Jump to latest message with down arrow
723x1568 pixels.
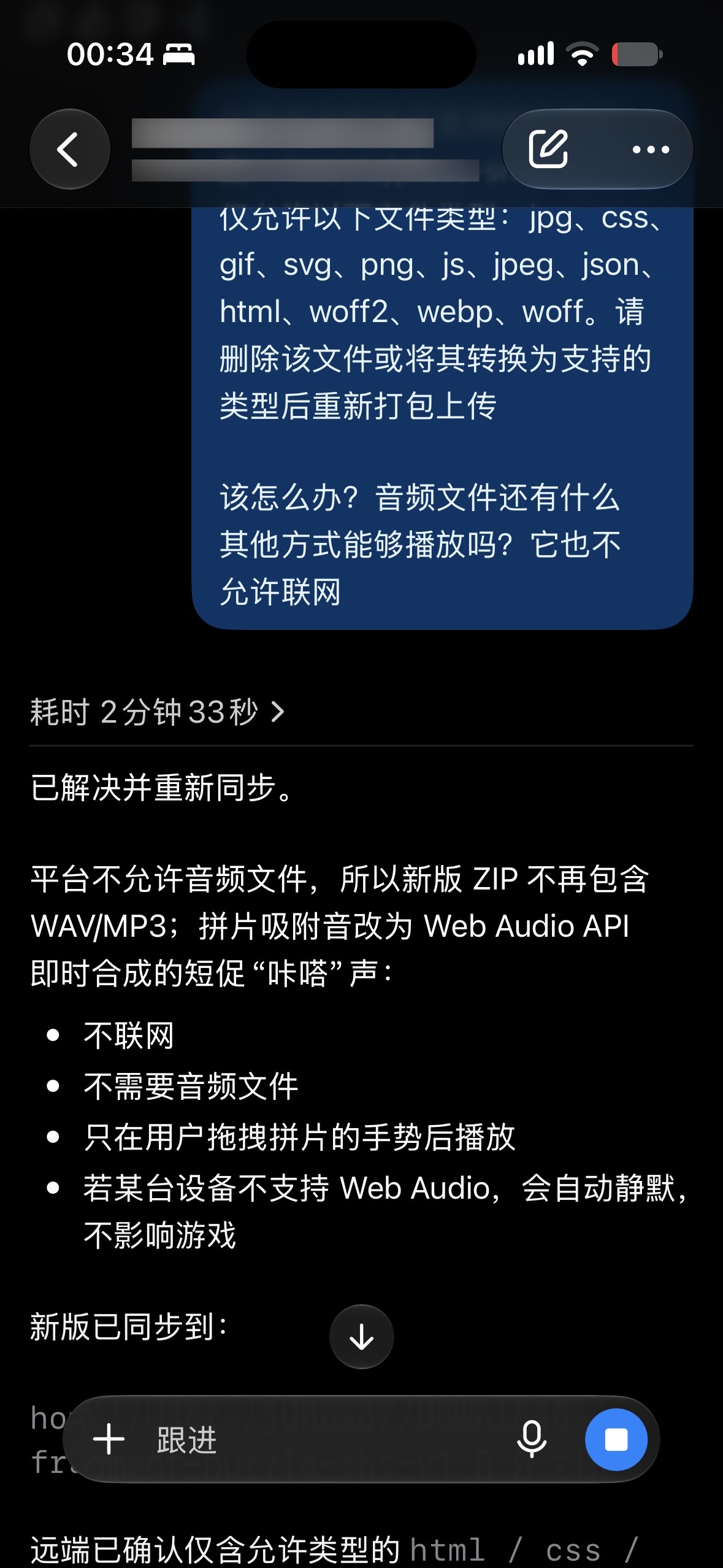(x=361, y=1336)
